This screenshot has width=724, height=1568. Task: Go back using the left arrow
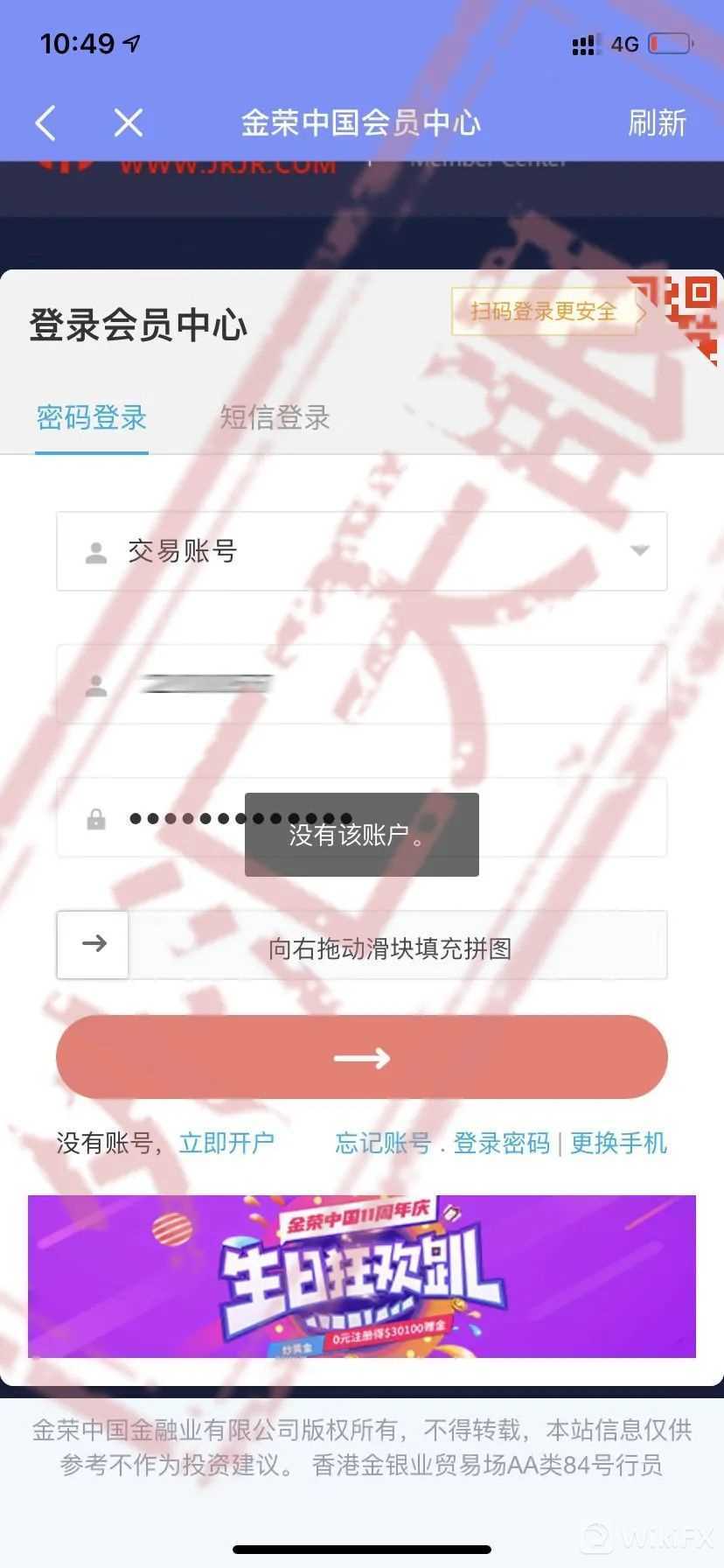coord(46,123)
